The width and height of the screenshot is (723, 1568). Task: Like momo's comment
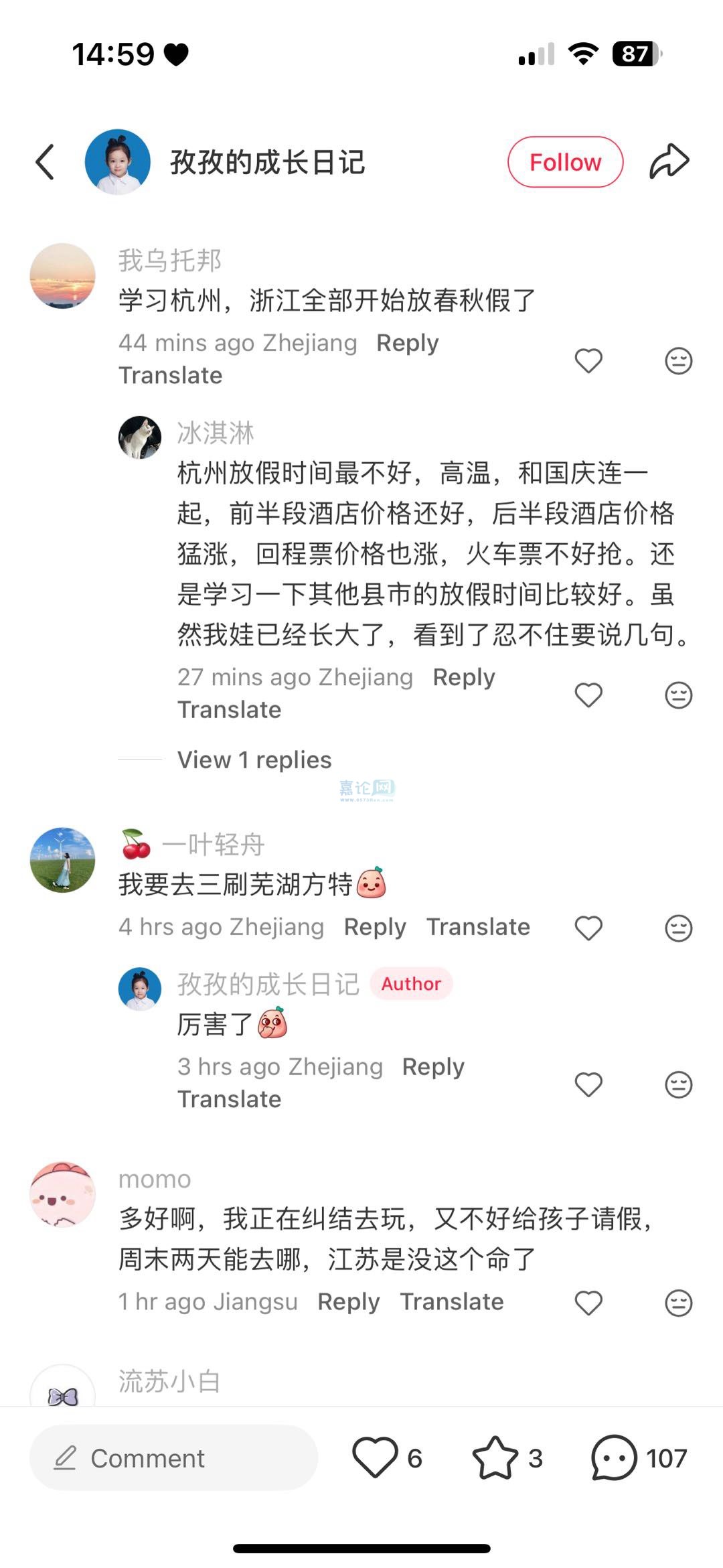(x=588, y=1303)
